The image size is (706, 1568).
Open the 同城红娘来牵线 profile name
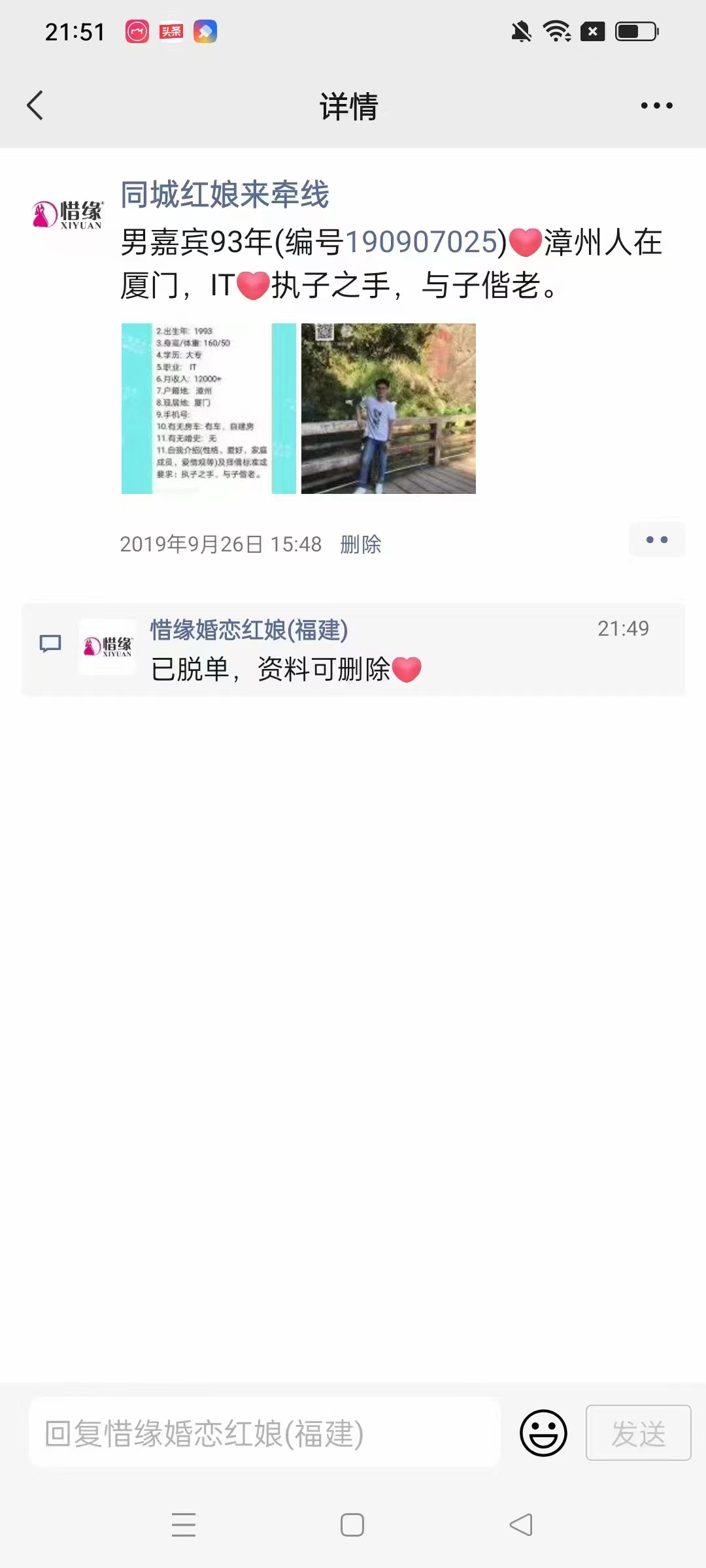(224, 195)
